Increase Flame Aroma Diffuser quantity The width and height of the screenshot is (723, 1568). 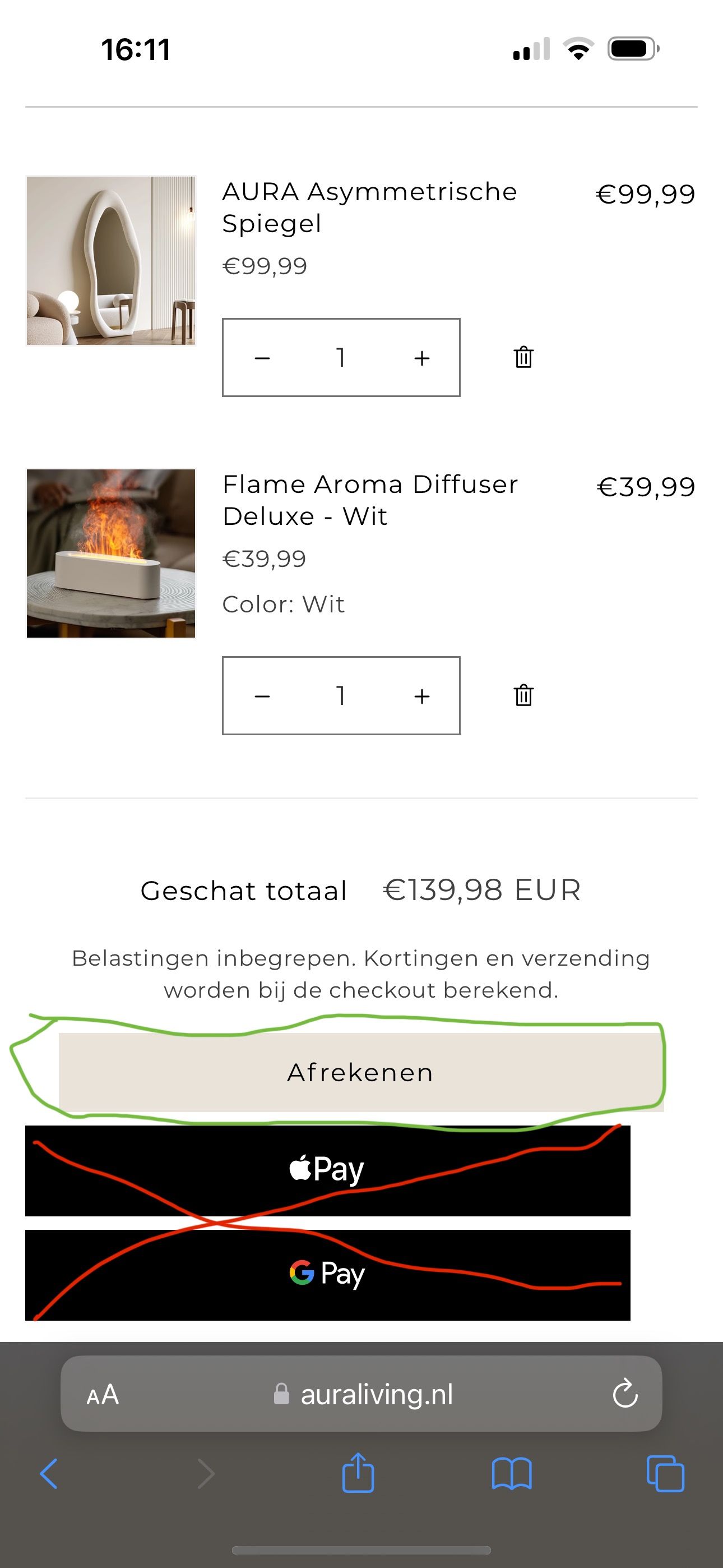click(421, 696)
